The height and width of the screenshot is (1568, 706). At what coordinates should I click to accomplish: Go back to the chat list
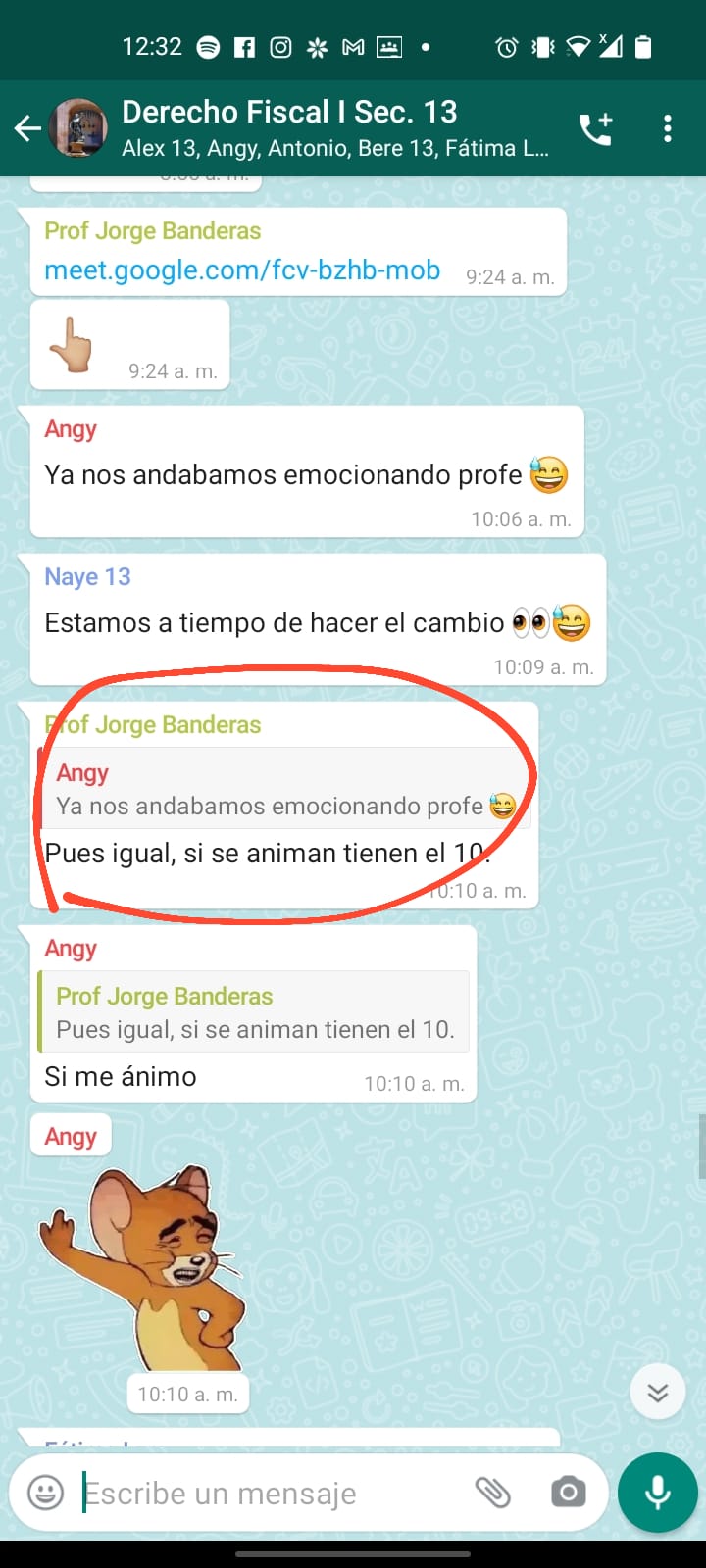pyautogui.click(x=27, y=128)
